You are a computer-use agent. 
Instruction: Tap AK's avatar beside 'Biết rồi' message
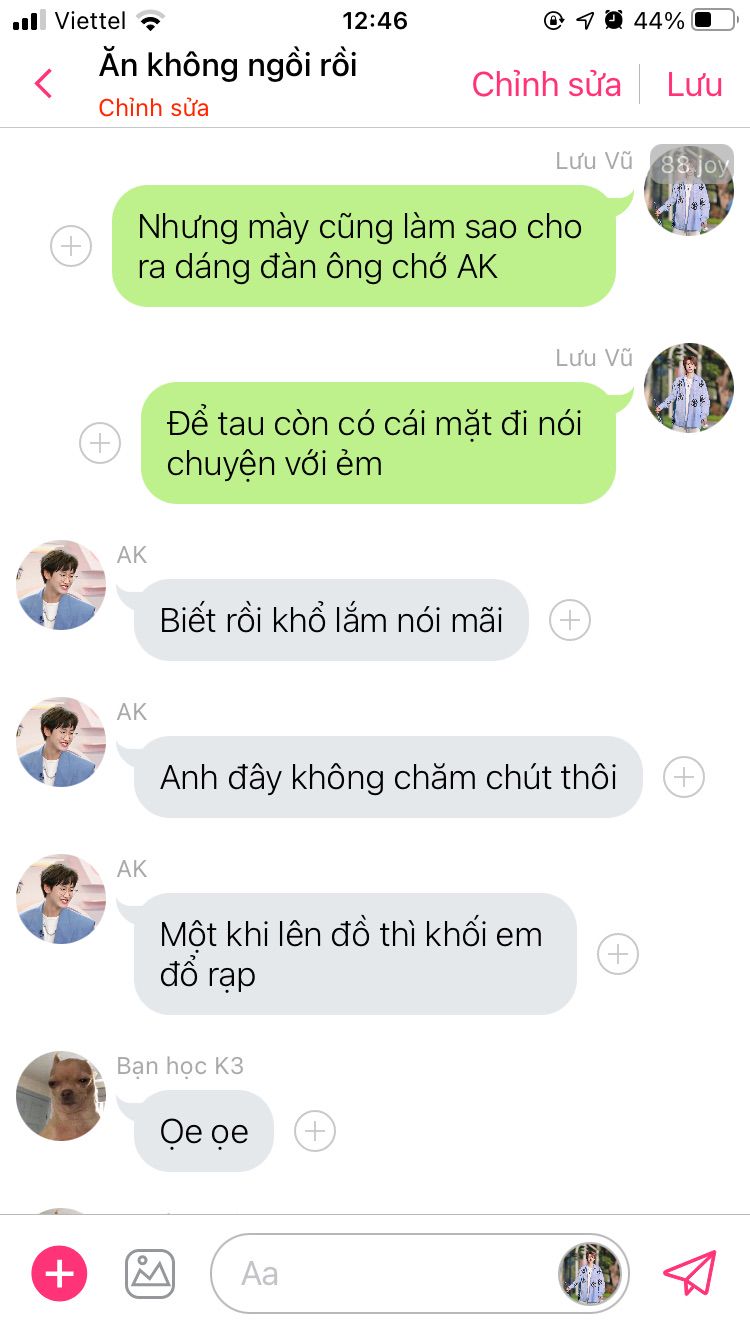pos(61,585)
